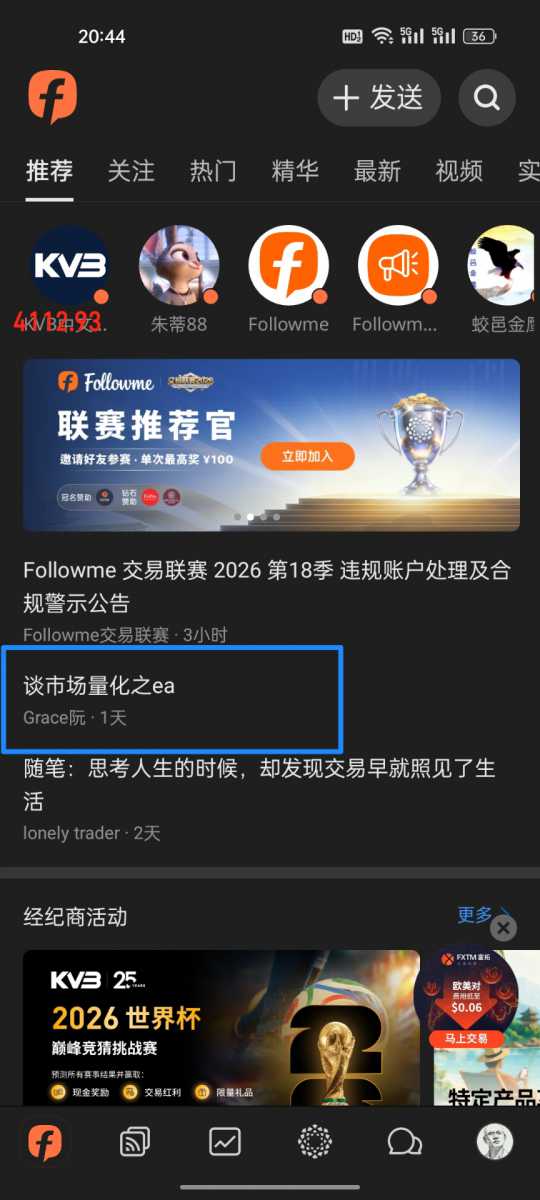This screenshot has height=1200, width=540.
Task: Tap 立即加入 on the league banner
Action: 308,457
